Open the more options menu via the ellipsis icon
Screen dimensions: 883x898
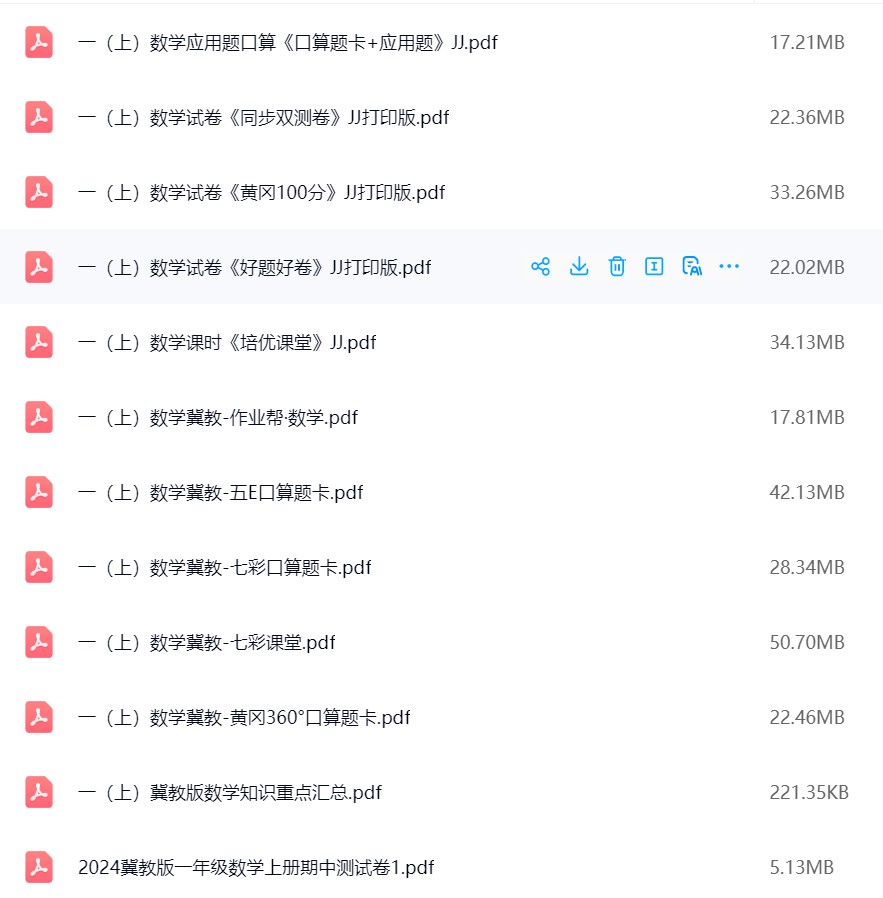tap(729, 267)
